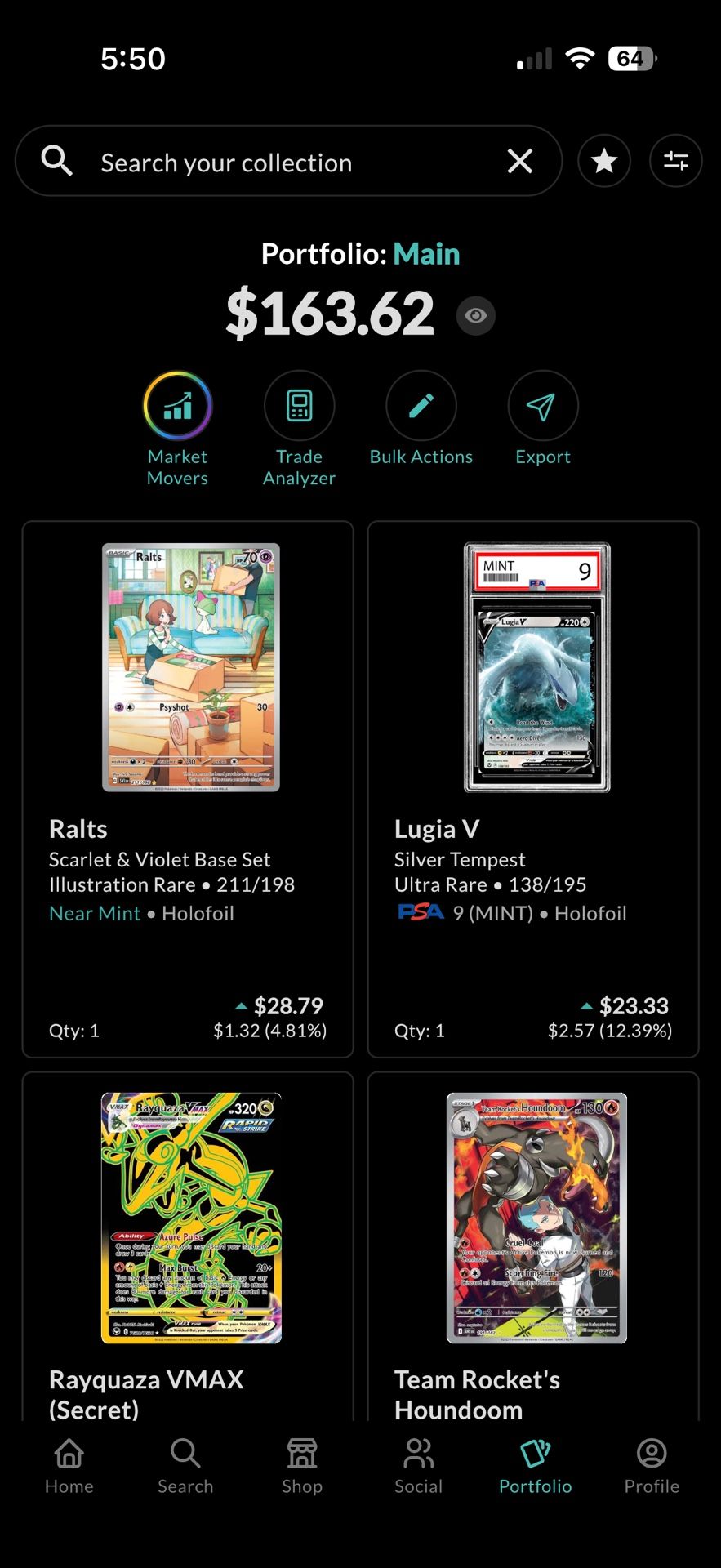
Task: Toggle portfolio value visibility with the eye icon
Action: click(476, 315)
